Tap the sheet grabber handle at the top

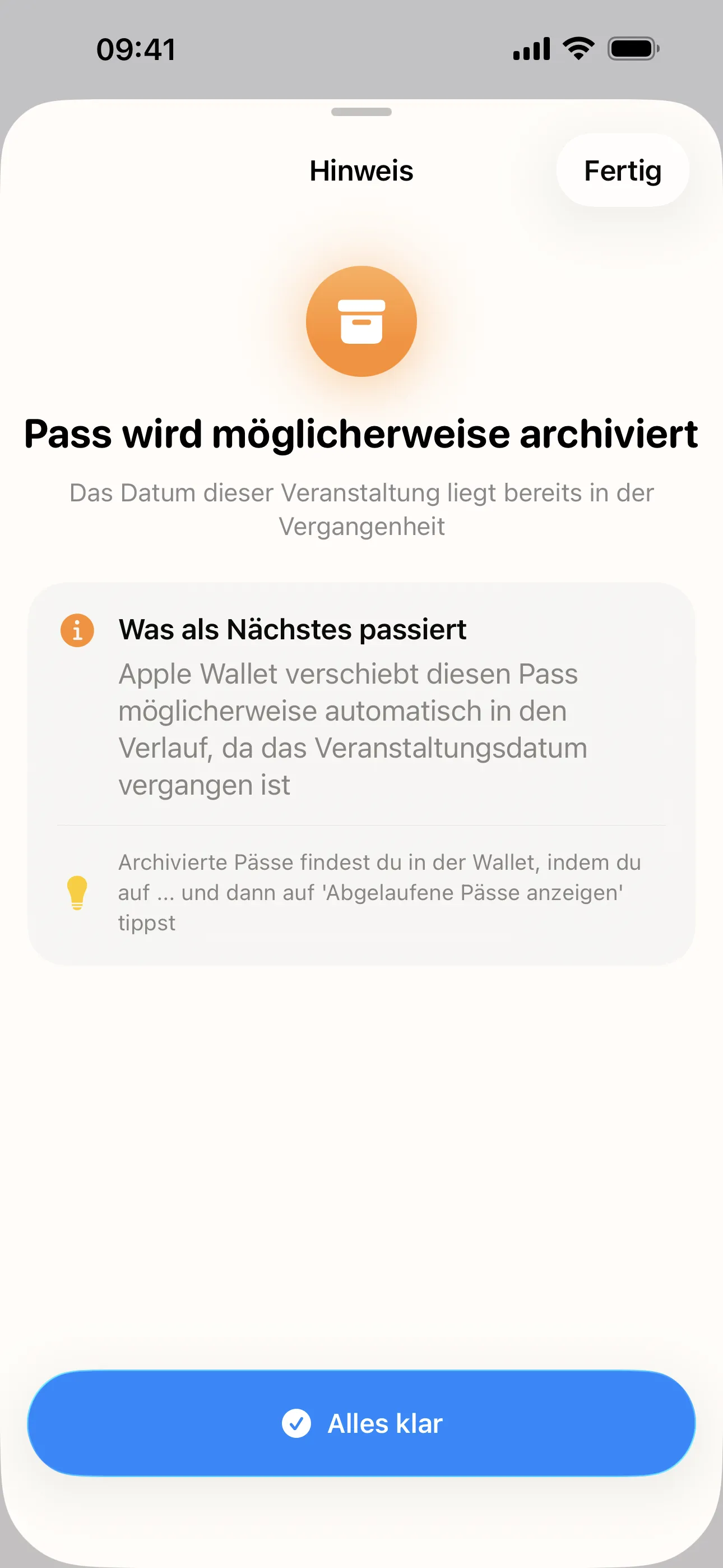(x=361, y=113)
